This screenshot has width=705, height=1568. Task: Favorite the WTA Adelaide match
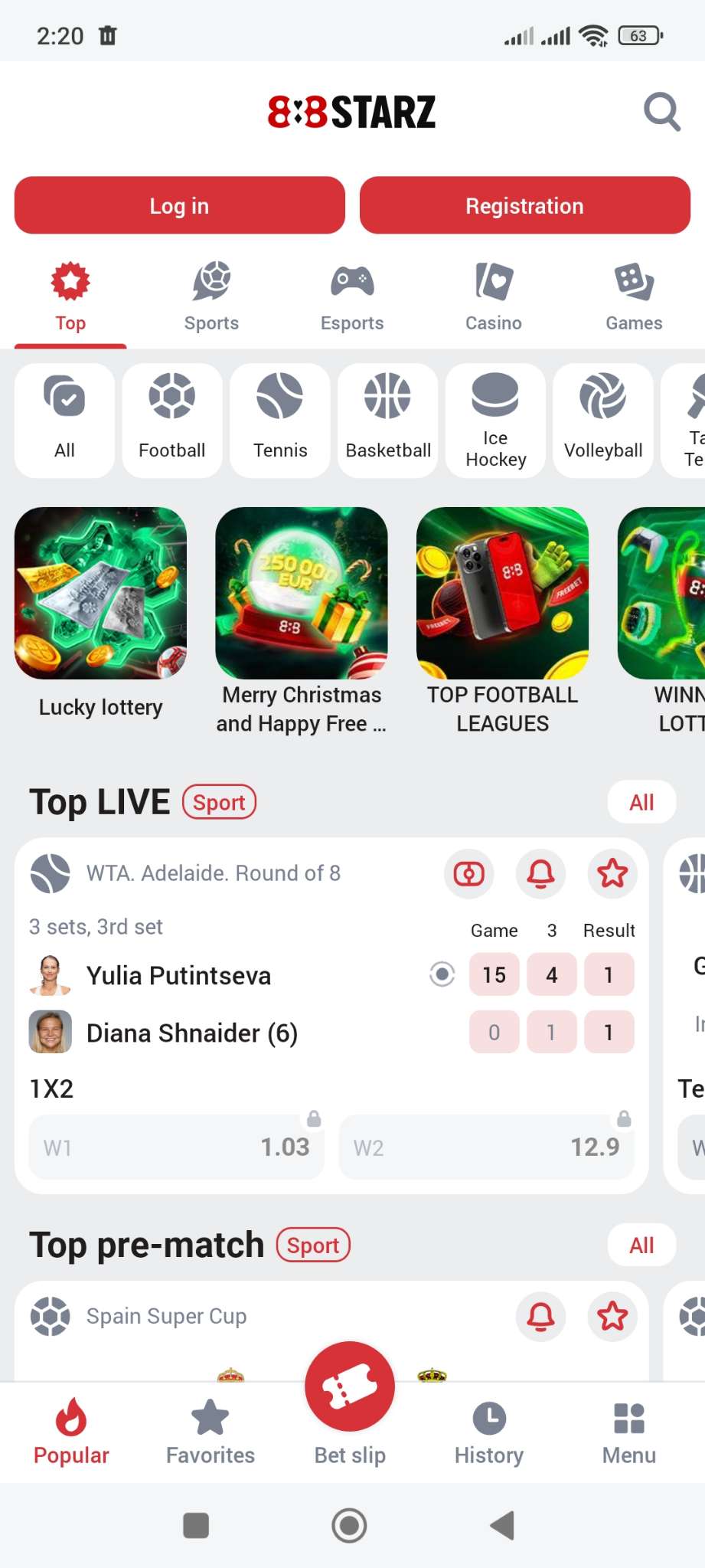(x=612, y=873)
